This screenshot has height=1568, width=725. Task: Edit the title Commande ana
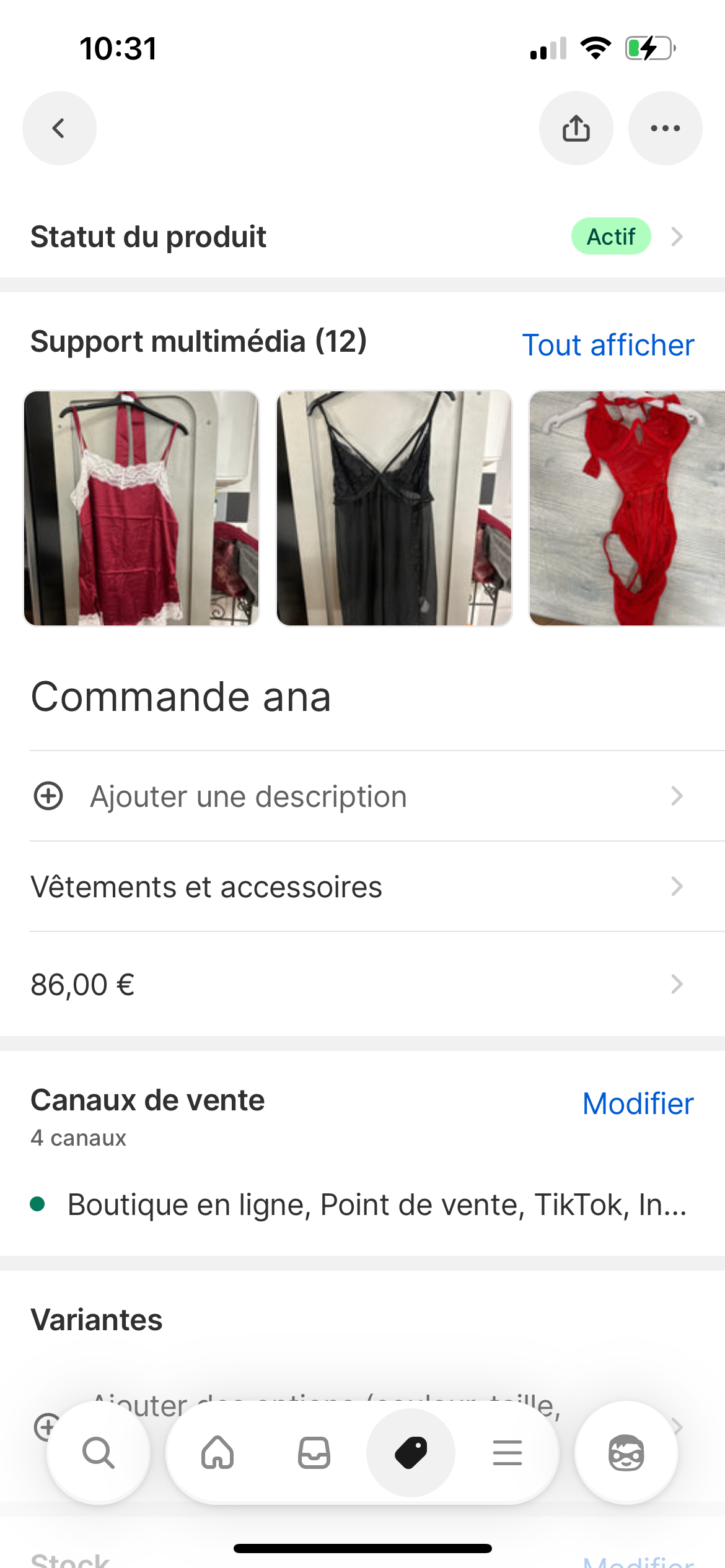pos(182,696)
